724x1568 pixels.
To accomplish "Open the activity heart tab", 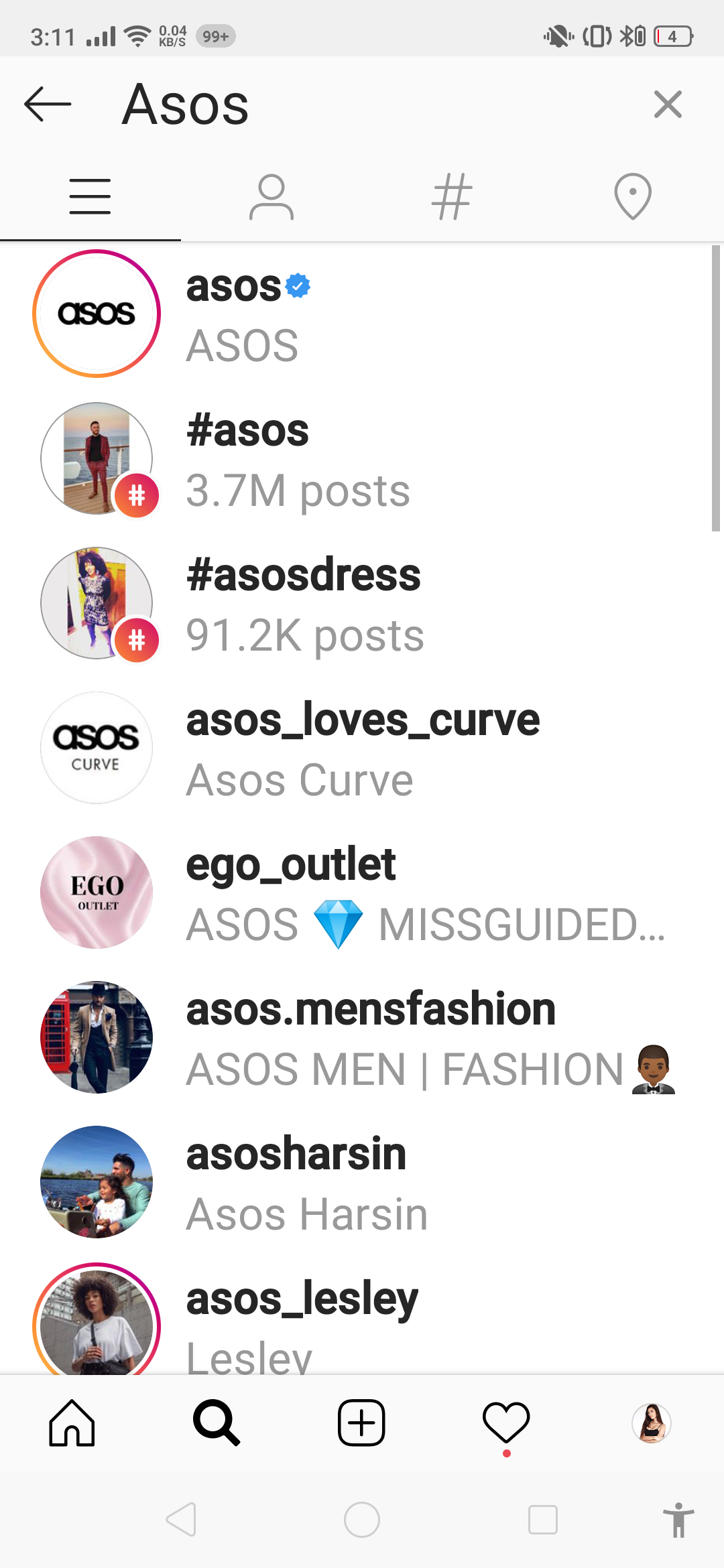I will point(506,1423).
